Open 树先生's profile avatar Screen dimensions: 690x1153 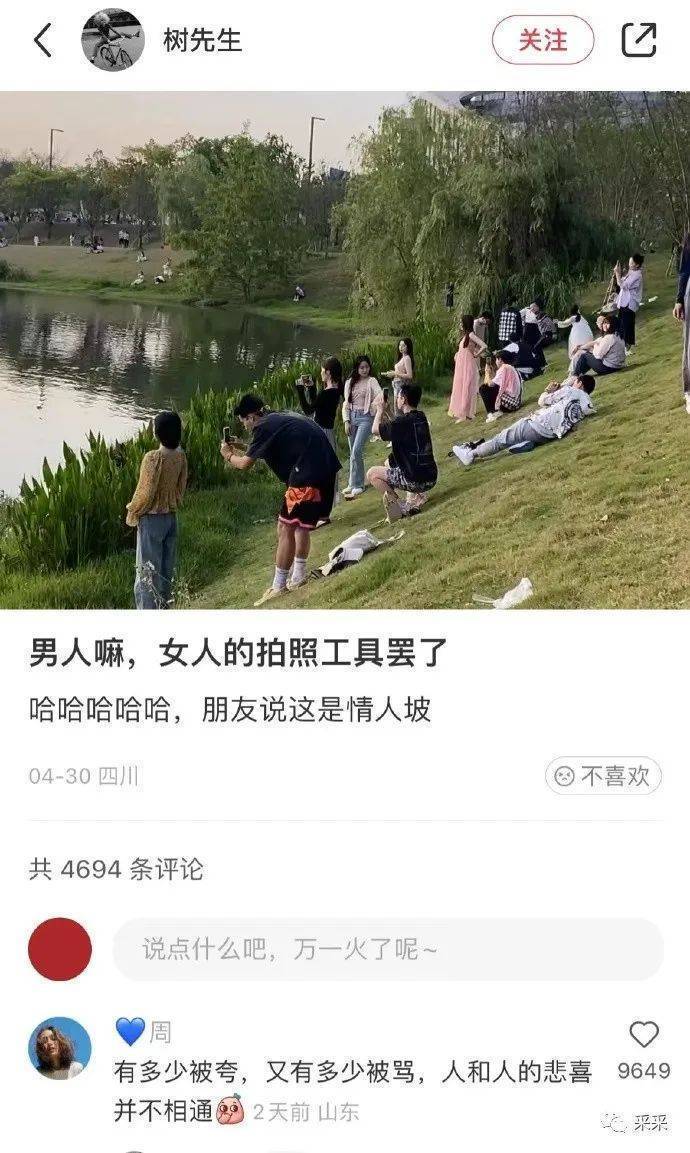(112, 40)
